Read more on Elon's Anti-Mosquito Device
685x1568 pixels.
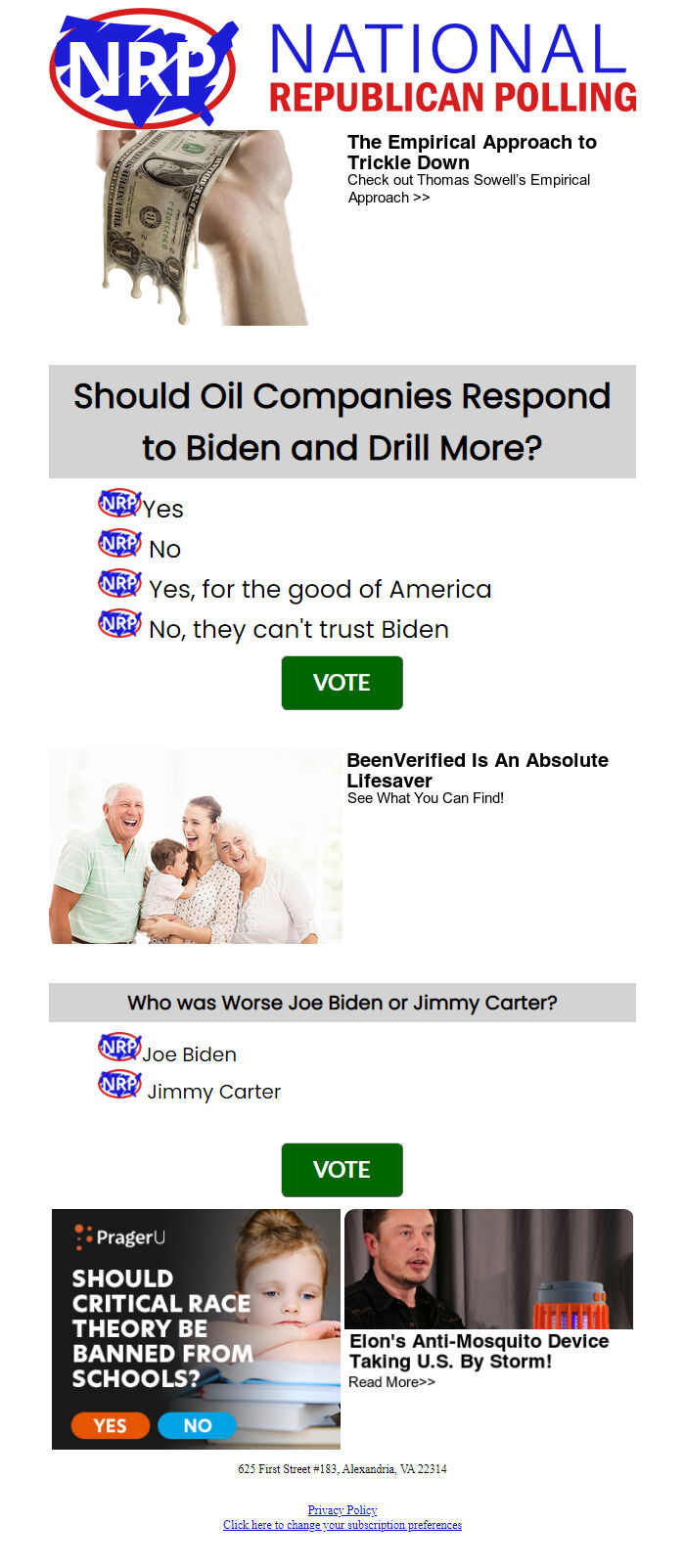391,1382
